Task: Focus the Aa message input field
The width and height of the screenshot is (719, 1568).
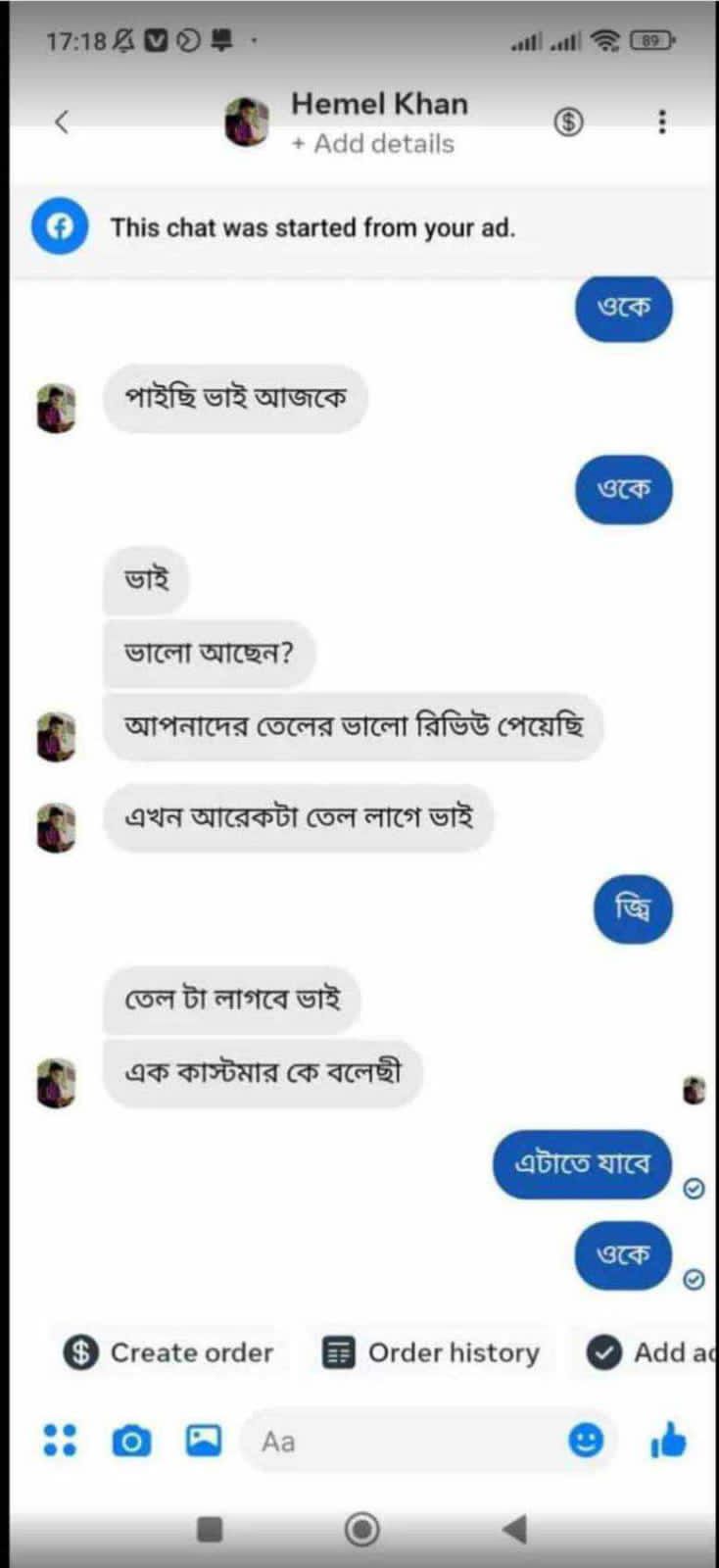Action: click(x=402, y=1441)
